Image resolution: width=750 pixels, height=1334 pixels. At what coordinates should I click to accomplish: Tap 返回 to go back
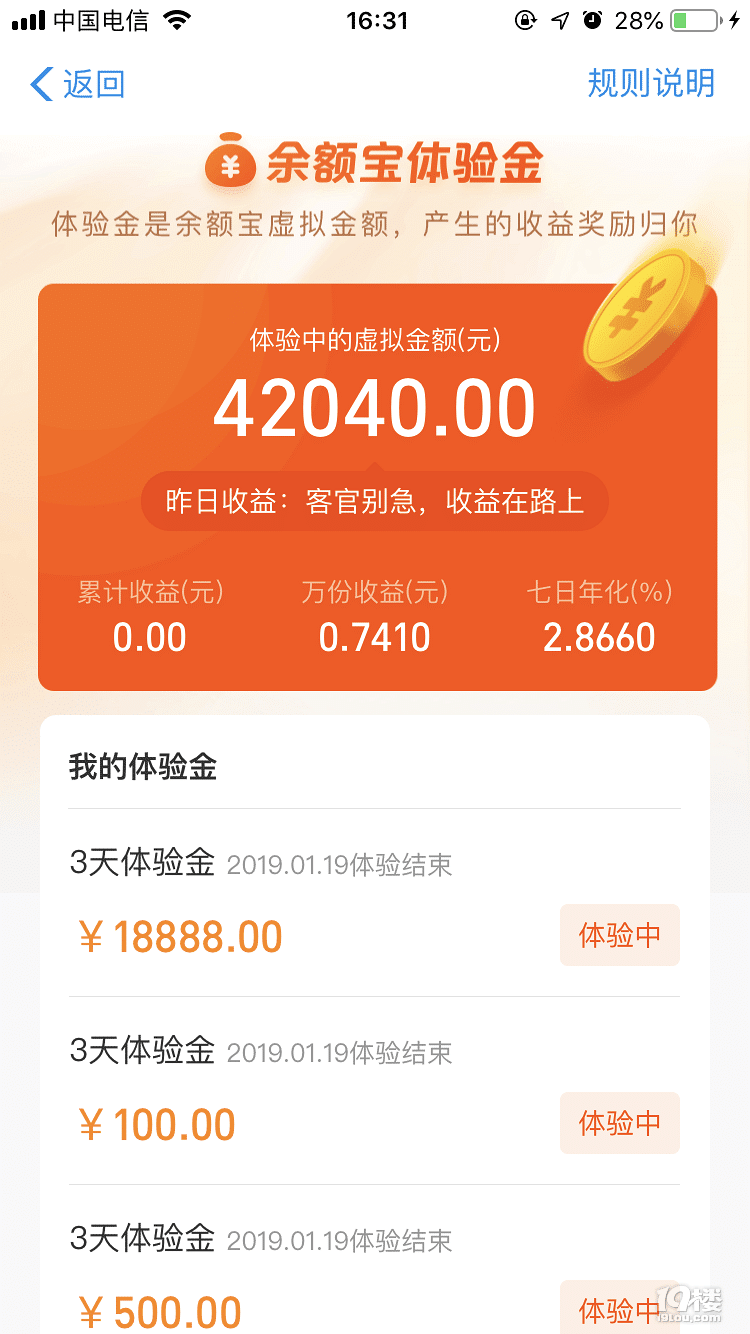[x=90, y=86]
